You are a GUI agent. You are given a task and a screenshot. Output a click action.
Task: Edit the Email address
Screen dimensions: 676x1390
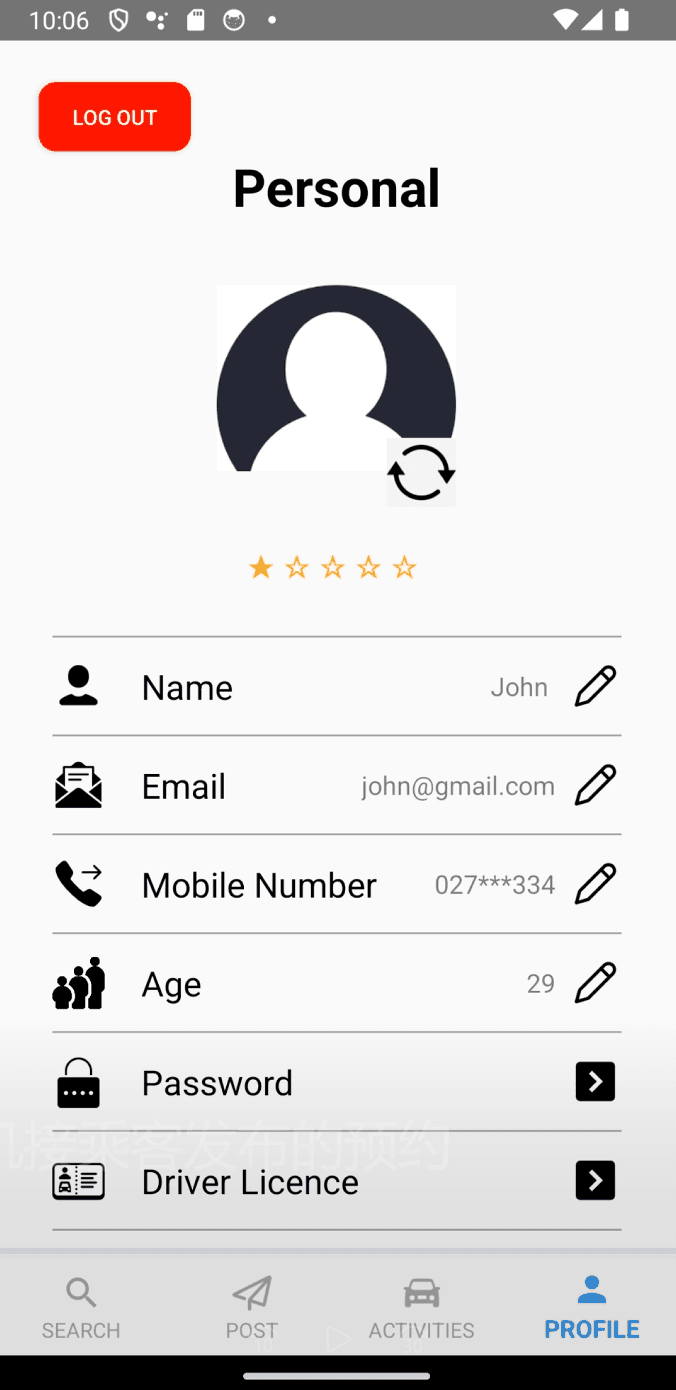point(595,786)
